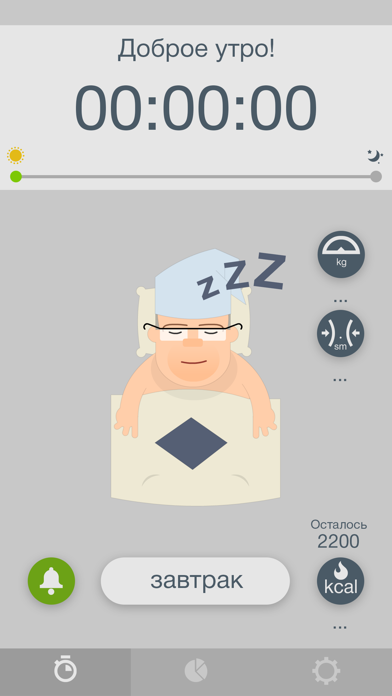Open the kcal calories button
Viewport: 392px width, 696px height.
pyautogui.click(x=341, y=581)
